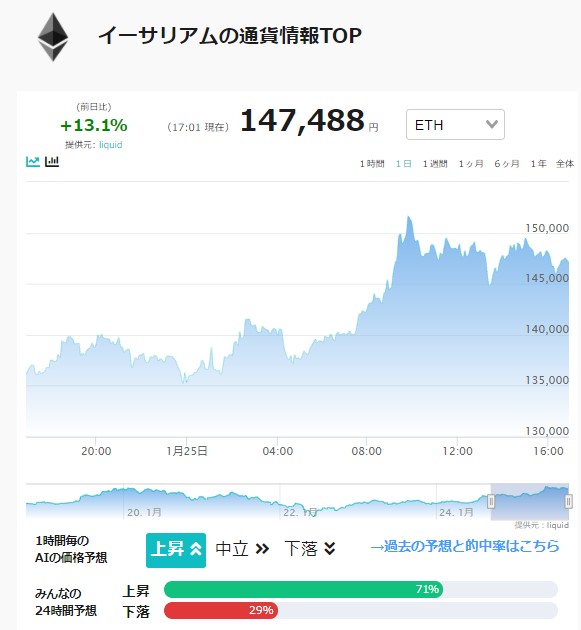Choose the 中立 neutral forecast

coord(242,549)
